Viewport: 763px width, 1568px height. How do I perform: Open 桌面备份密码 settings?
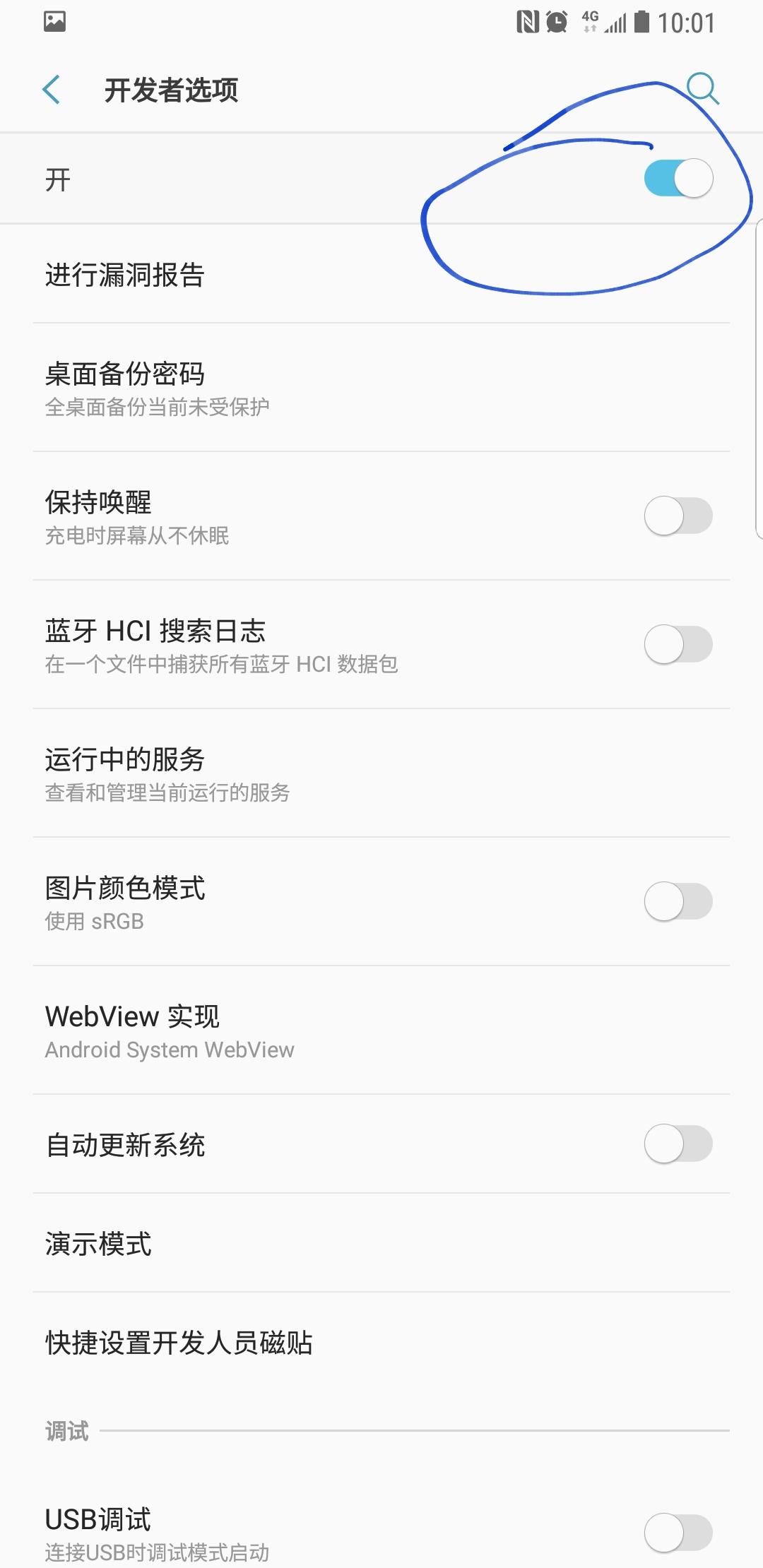381,388
